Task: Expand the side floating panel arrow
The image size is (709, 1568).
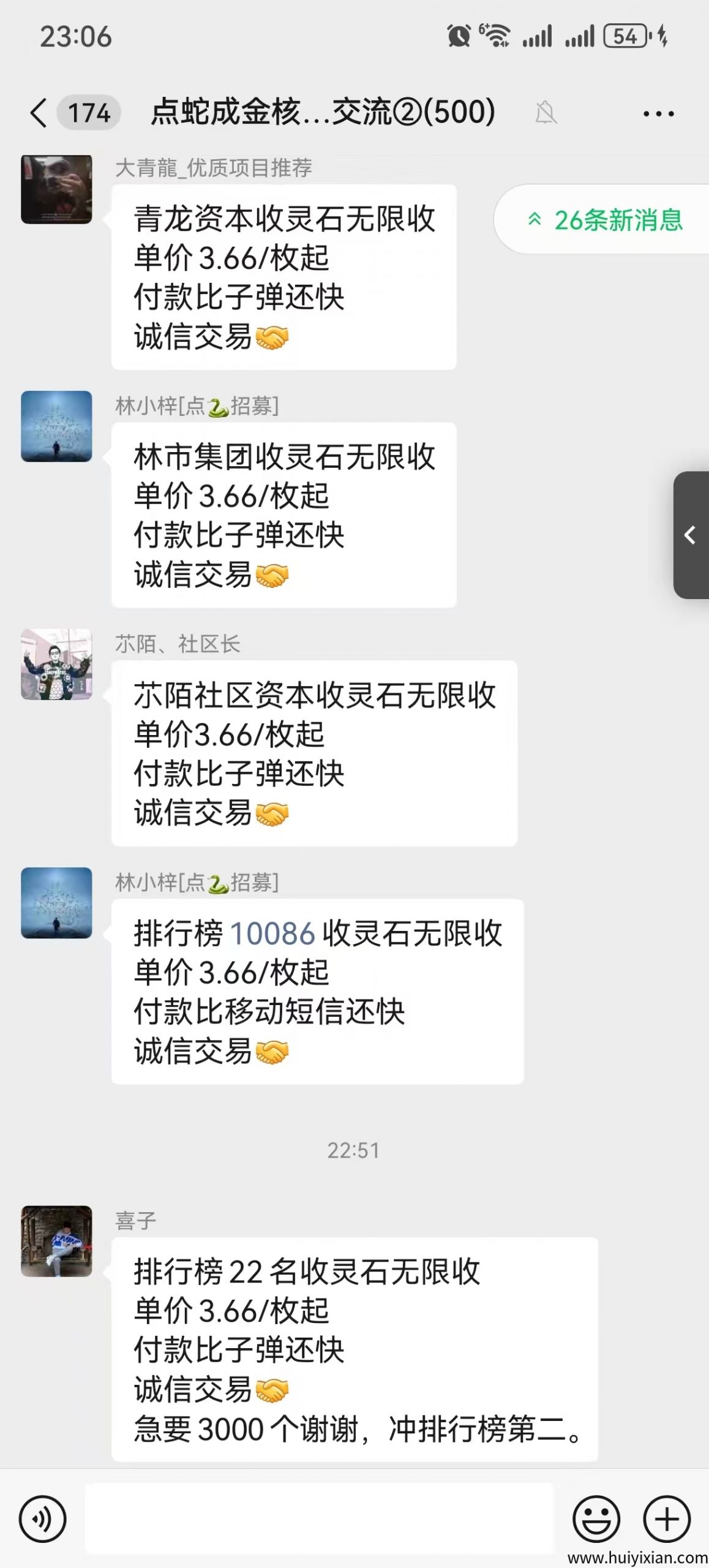Action: tap(691, 535)
